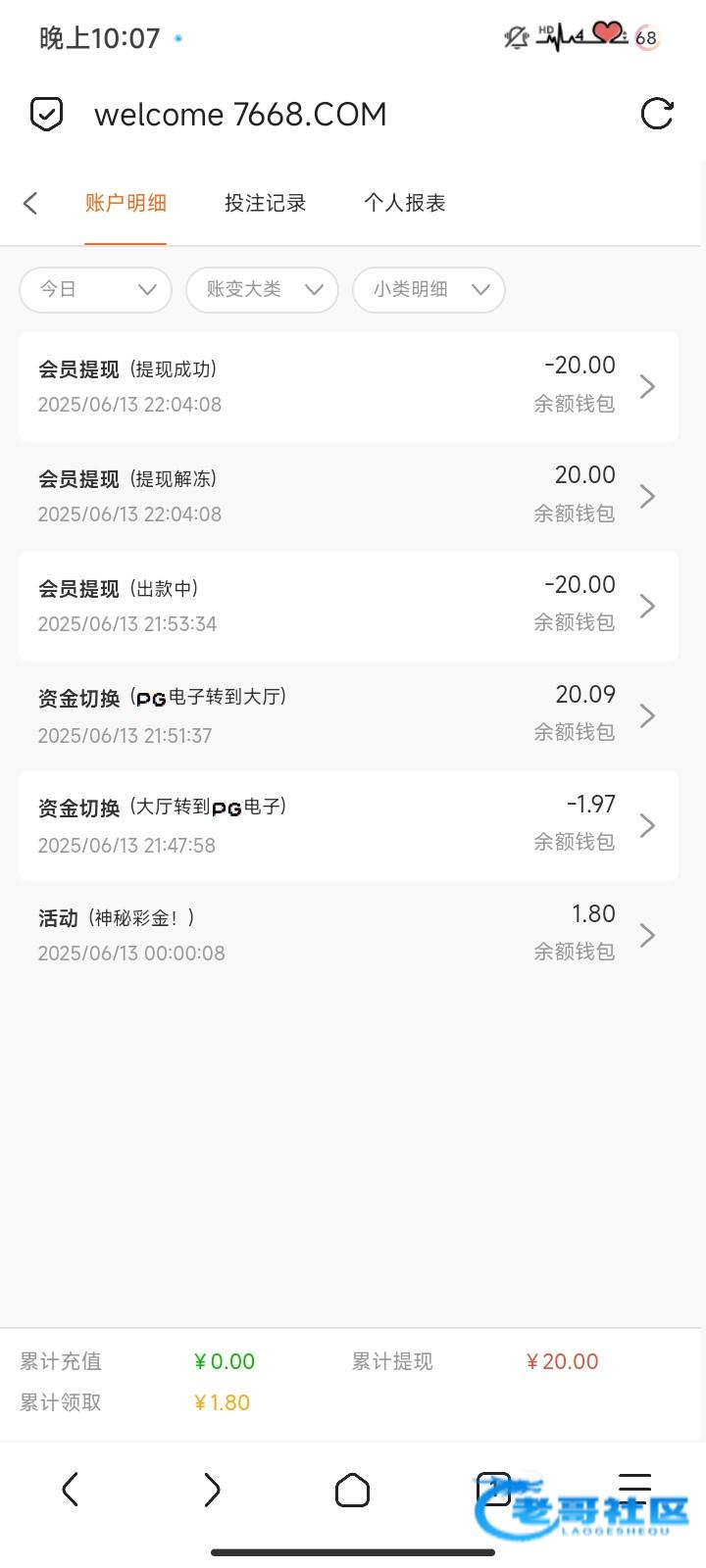Open the 会员提现 (提现成功) record
This screenshot has height=1568, width=706.
click(348, 386)
